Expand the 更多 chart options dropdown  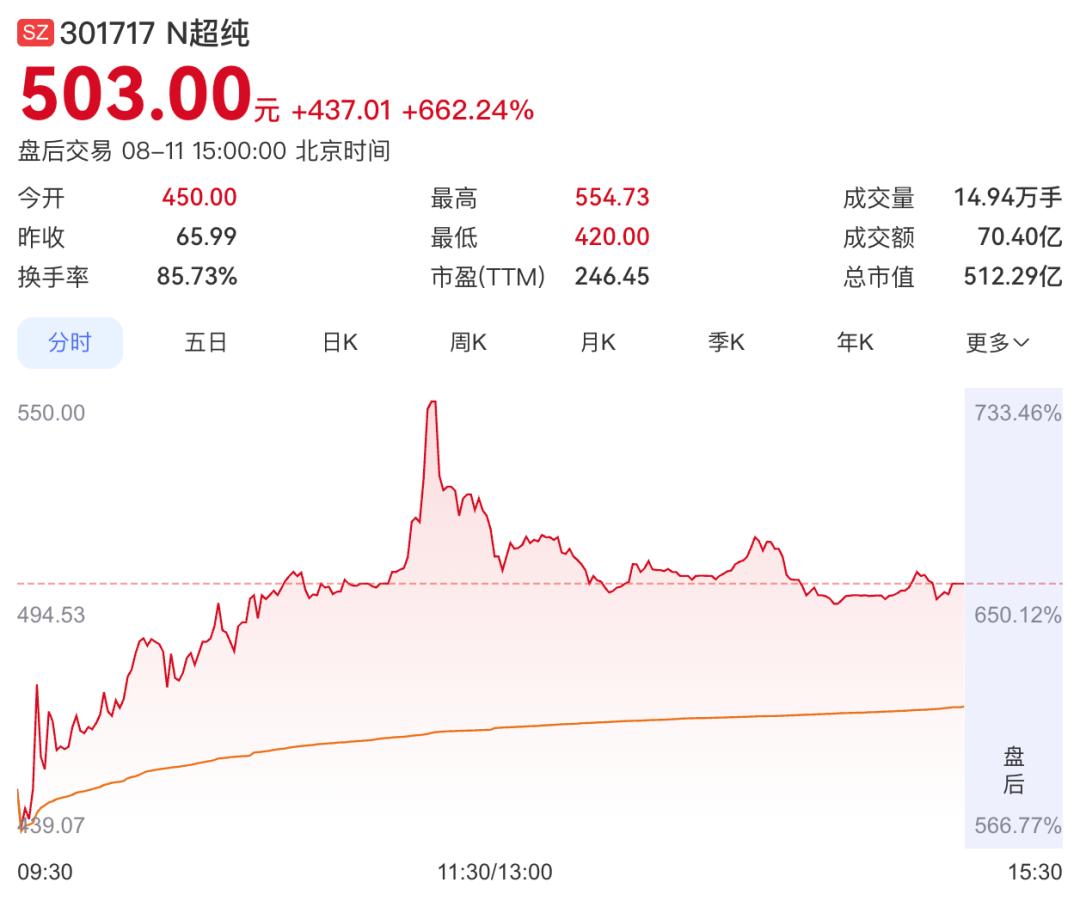(997, 342)
